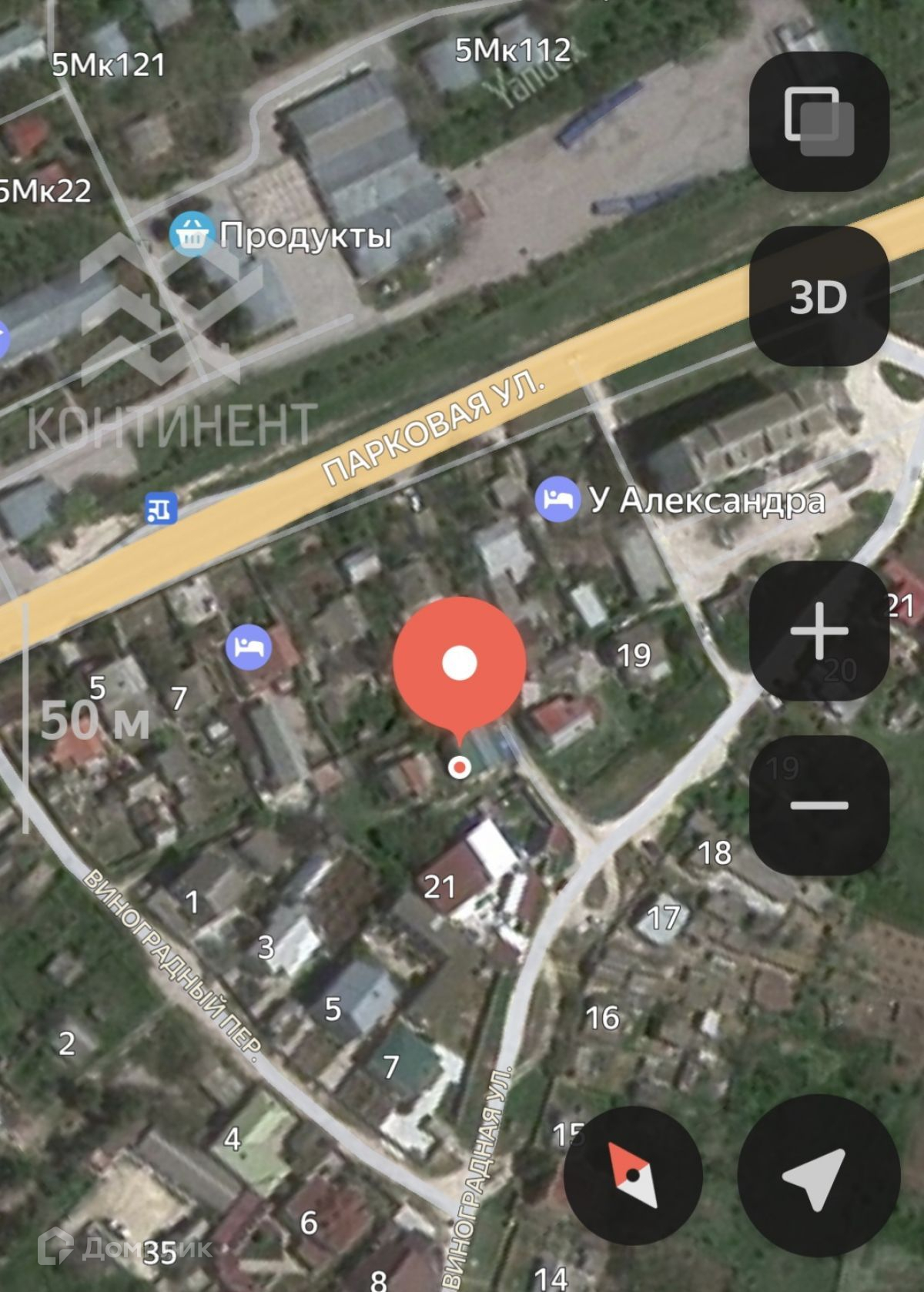Open the У Александра lodging marker
924x1292 pixels.
(x=557, y=500)
